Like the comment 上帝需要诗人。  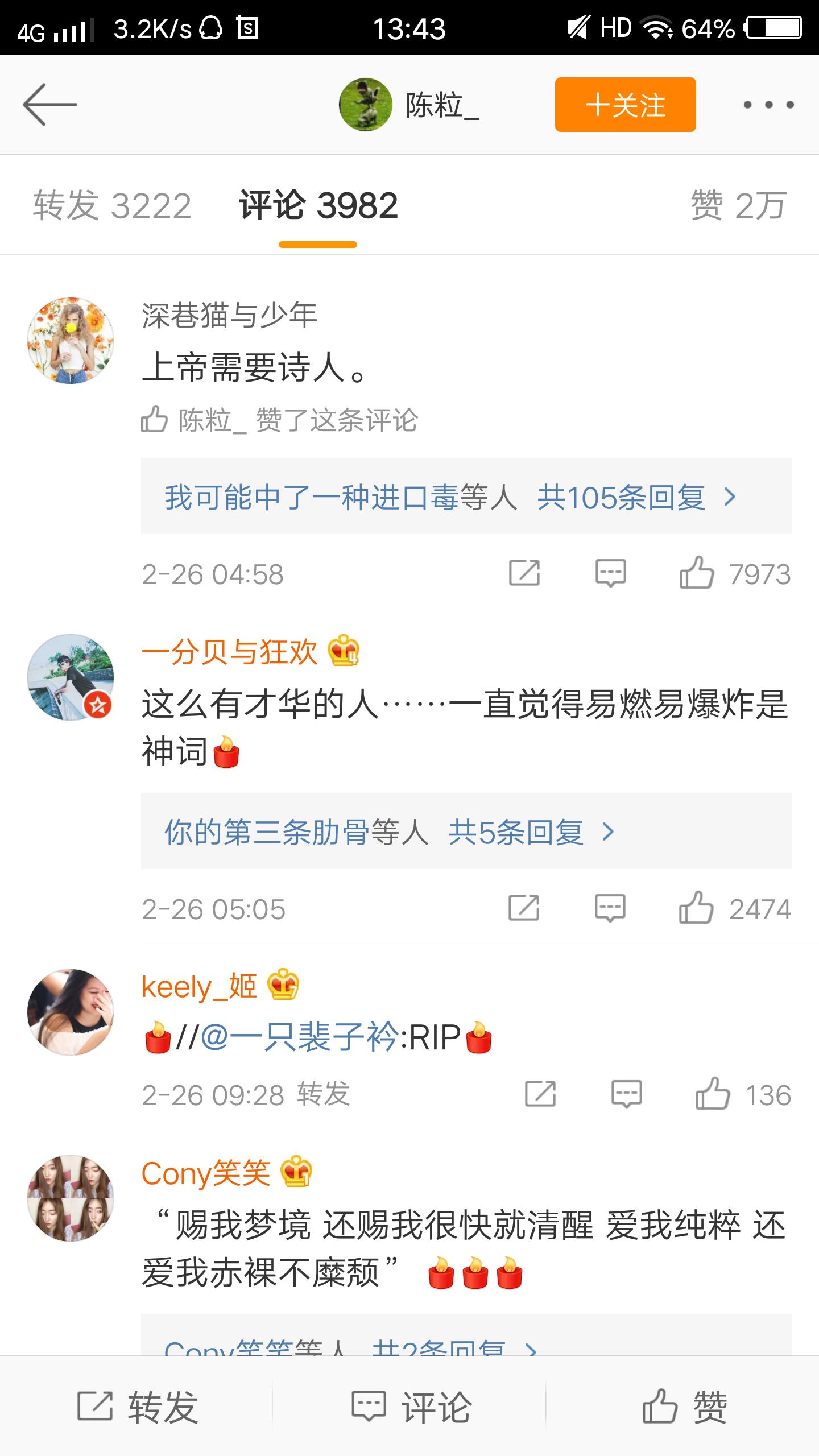696,573
